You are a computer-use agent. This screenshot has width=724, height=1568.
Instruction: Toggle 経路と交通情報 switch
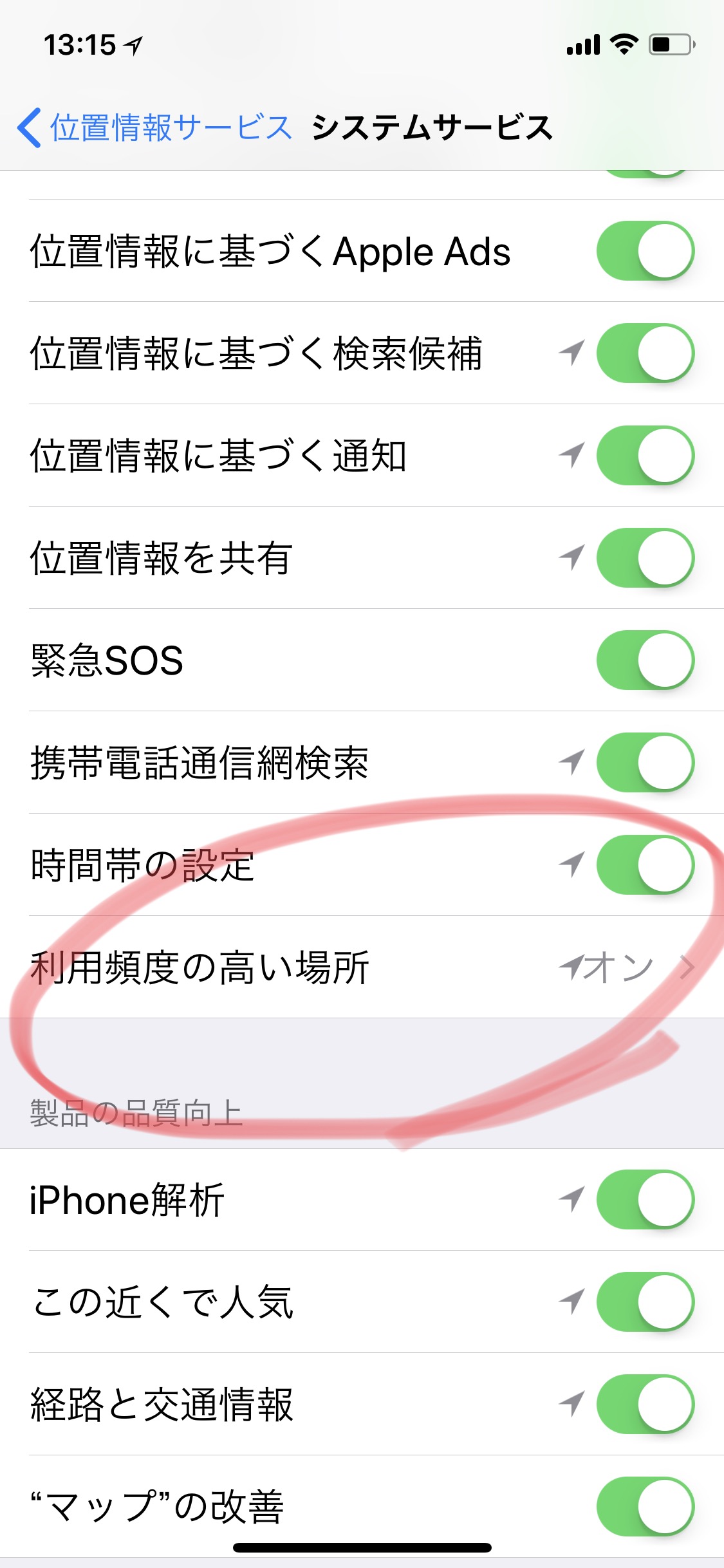(x=645, y=1405)
